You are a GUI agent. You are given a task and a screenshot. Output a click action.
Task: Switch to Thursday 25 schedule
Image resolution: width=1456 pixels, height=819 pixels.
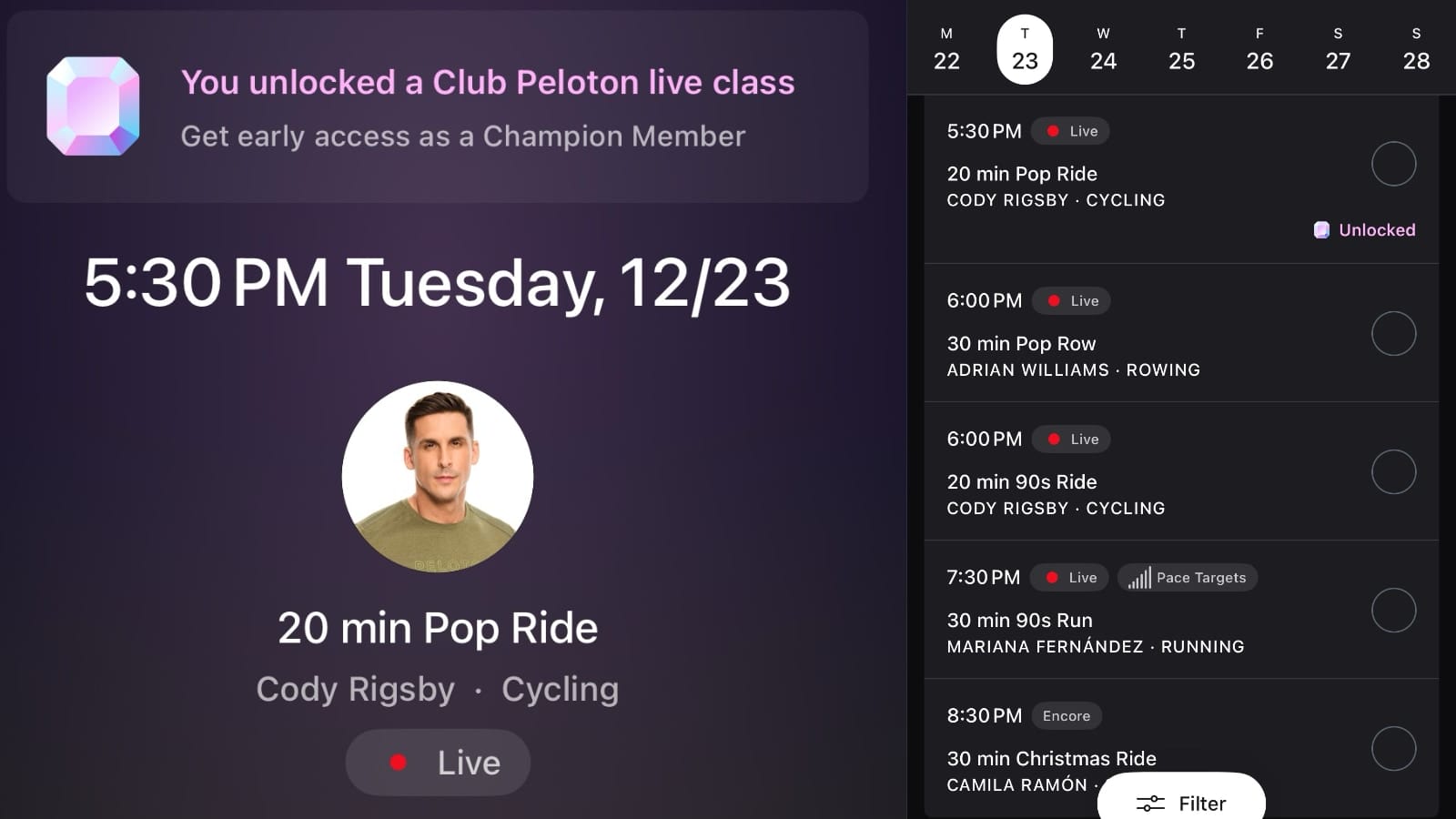[x=1181, y=49]
